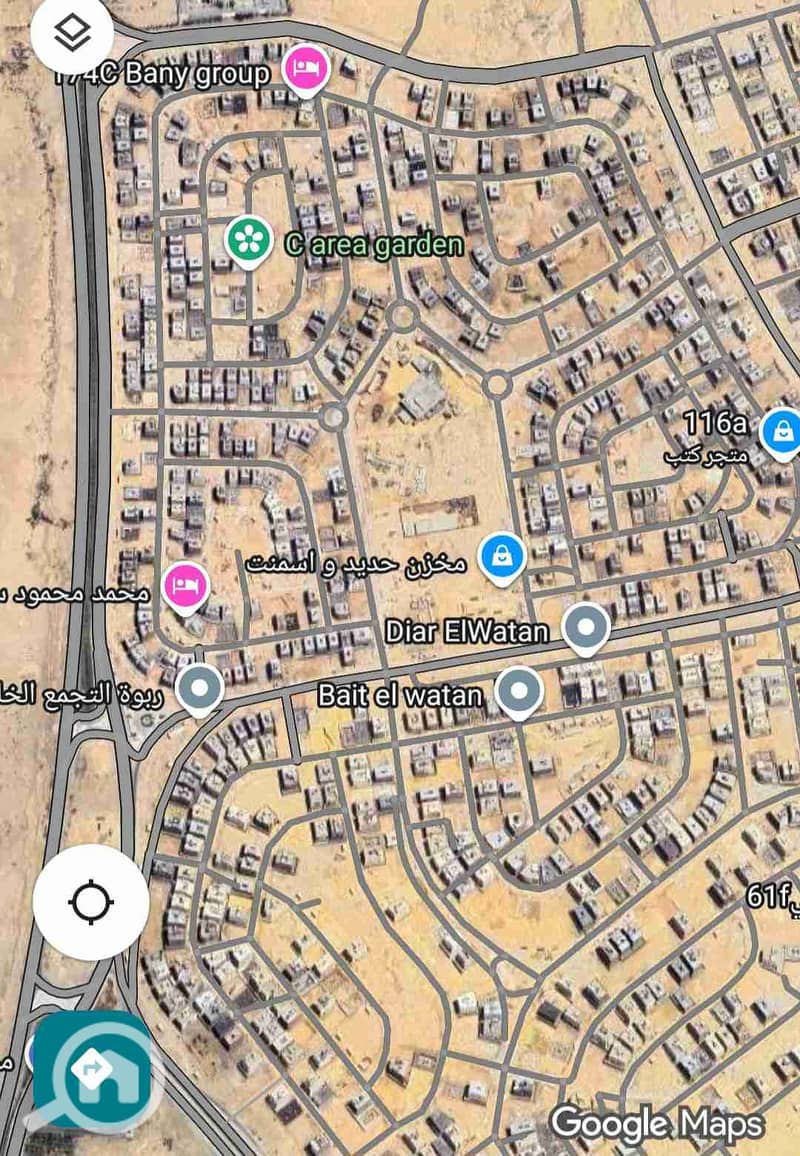
Task: Tap the C area garden marker
Action: (248, 241)
